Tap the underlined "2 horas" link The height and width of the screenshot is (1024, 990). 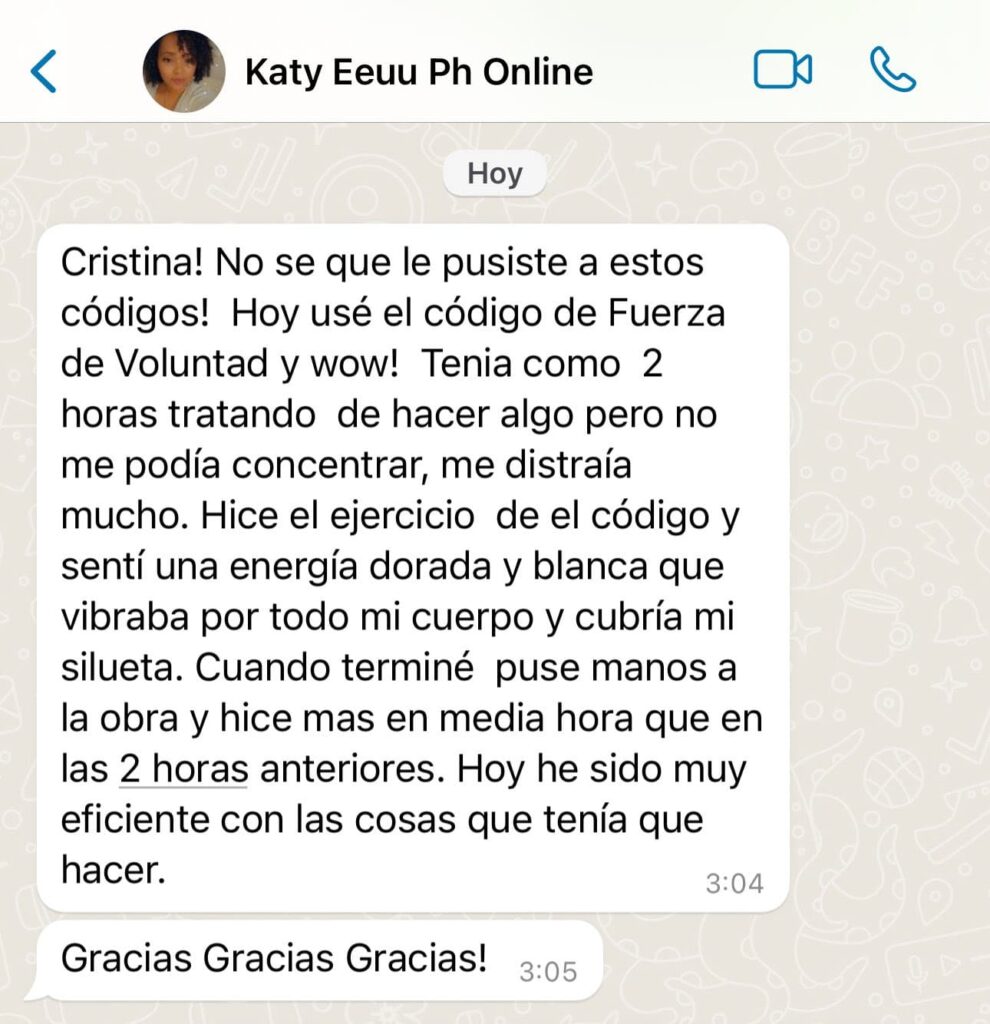point(183,769)
